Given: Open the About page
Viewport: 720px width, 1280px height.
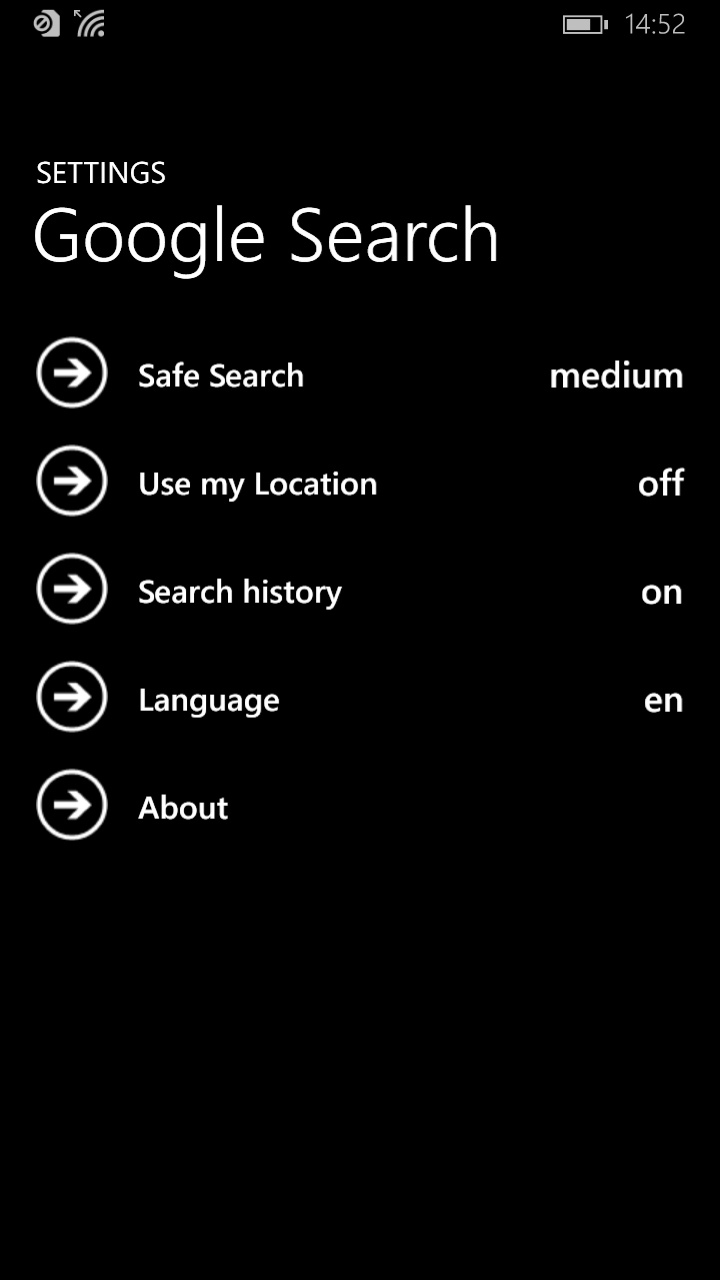Looking at the screenshot, I should pyautogui.click(x=183, y=808).
